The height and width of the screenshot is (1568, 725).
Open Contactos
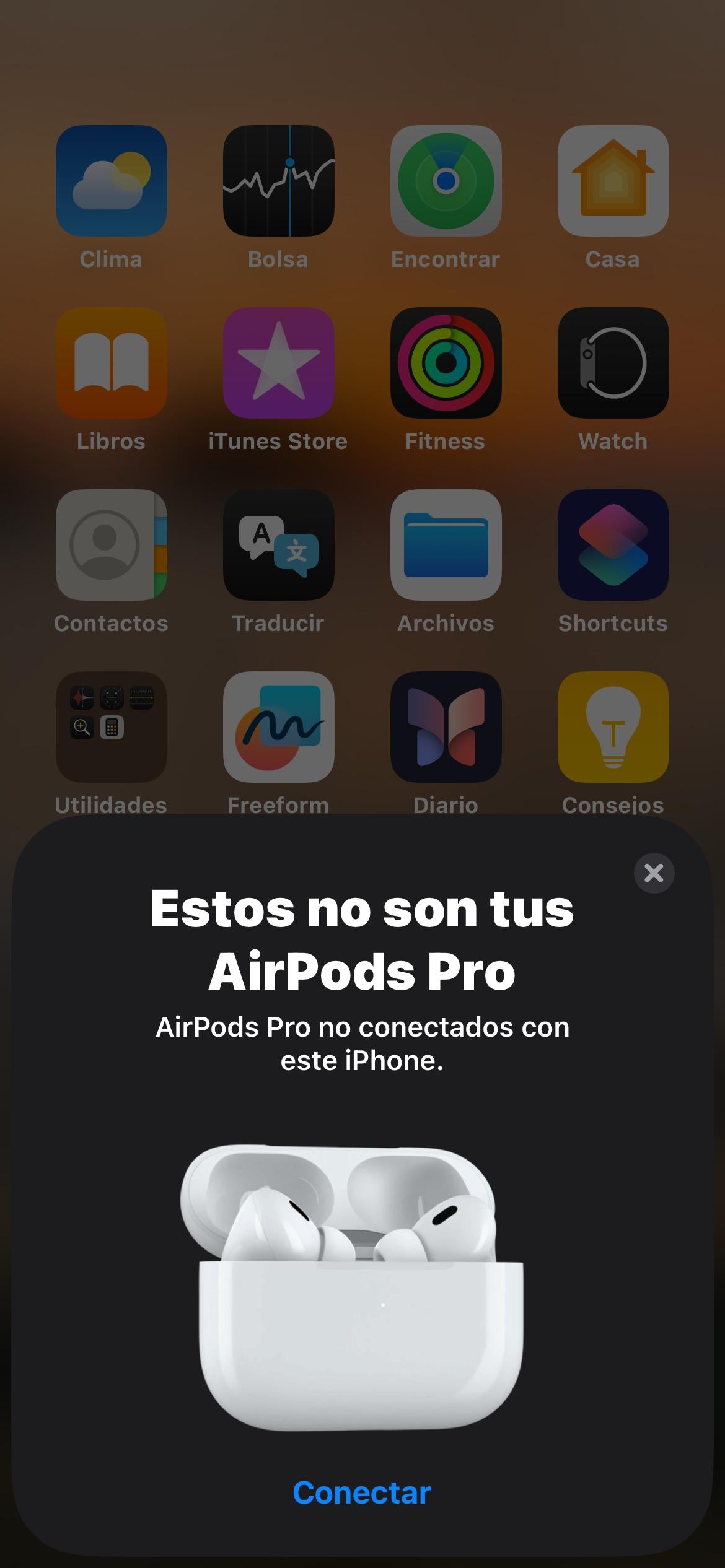coord(112,545)
